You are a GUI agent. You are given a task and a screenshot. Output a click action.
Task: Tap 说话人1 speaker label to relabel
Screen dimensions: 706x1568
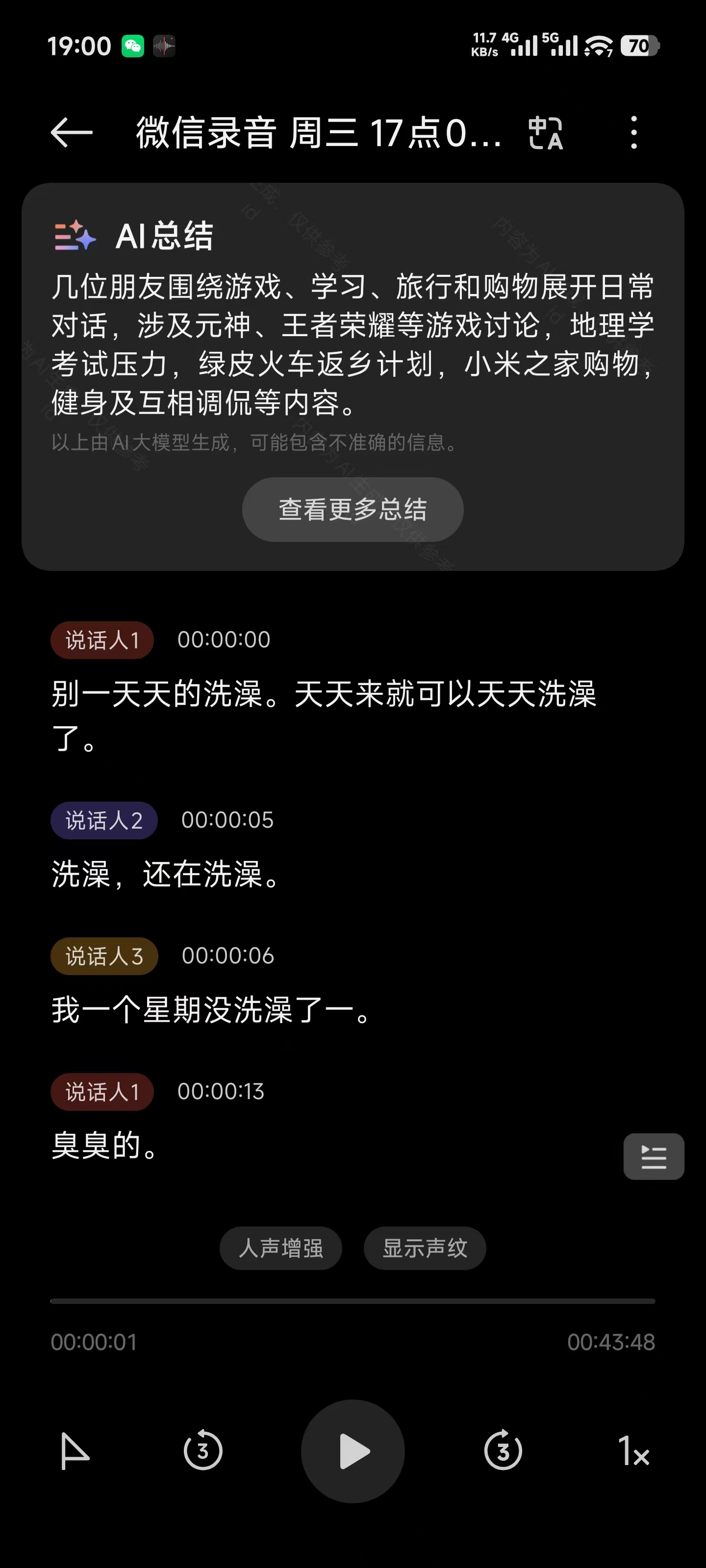pos(101,639)
